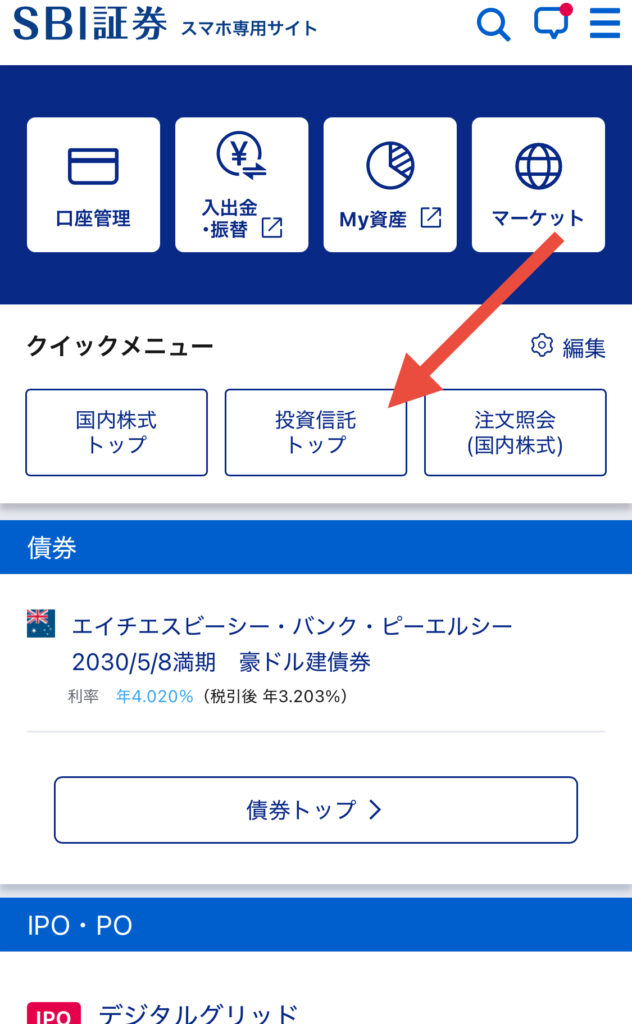Open My資産 portfolio page
This screenshot has width=632, height=1024.
[389, 185]
